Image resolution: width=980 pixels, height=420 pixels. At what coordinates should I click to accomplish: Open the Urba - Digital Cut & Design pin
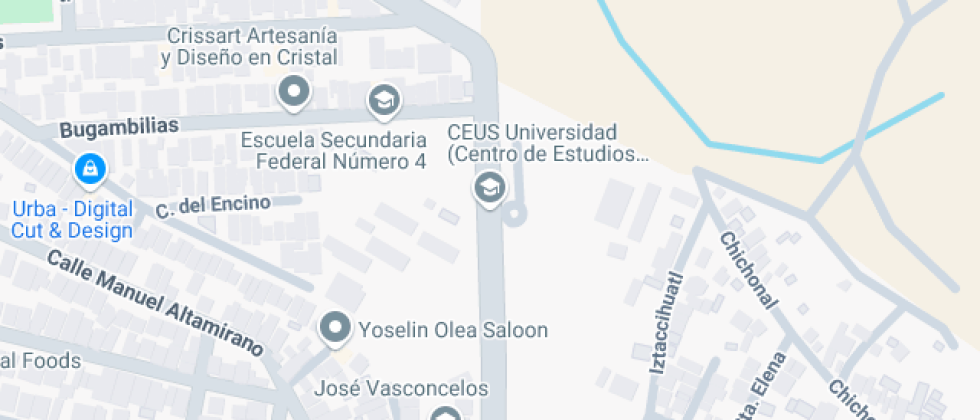[x=90, y=168]
